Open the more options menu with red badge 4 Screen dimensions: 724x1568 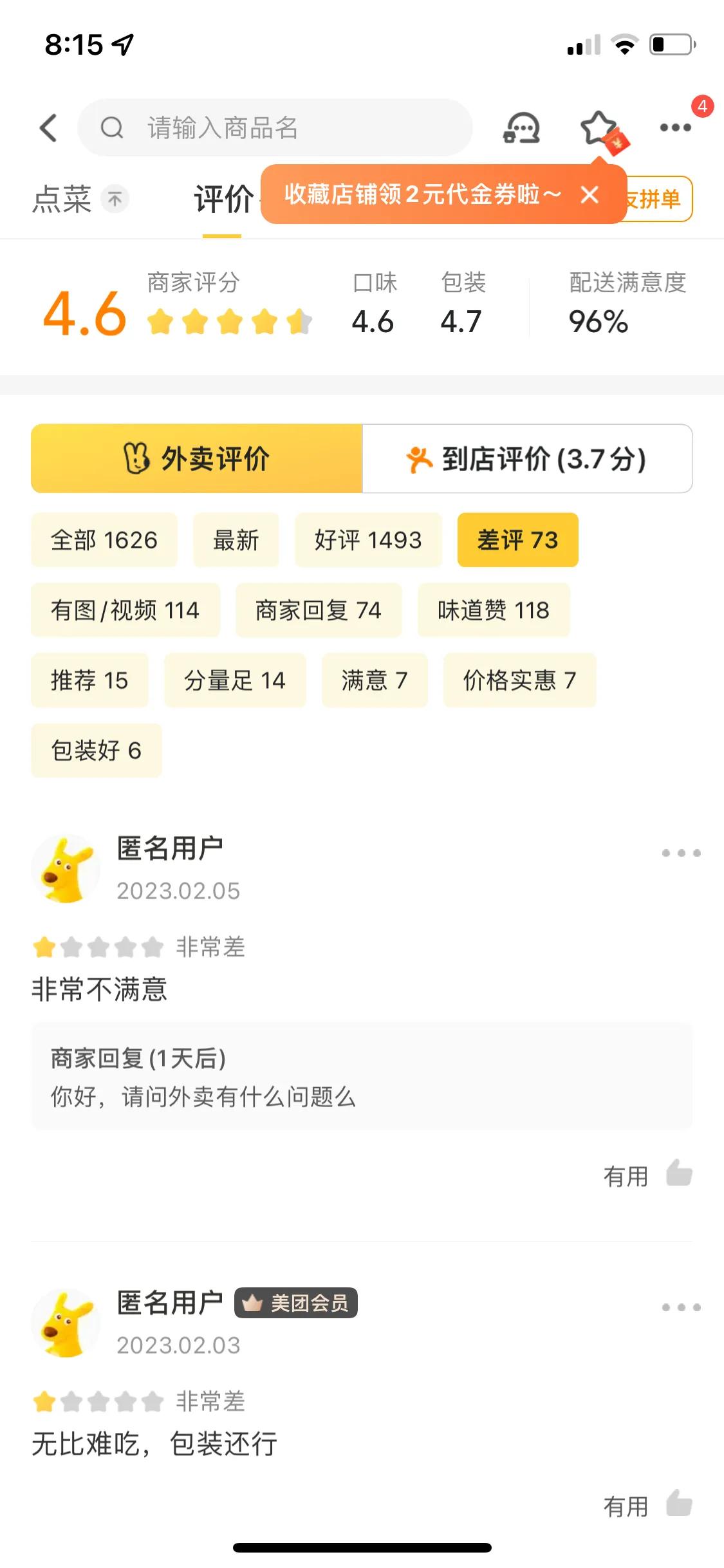[673, 127]
